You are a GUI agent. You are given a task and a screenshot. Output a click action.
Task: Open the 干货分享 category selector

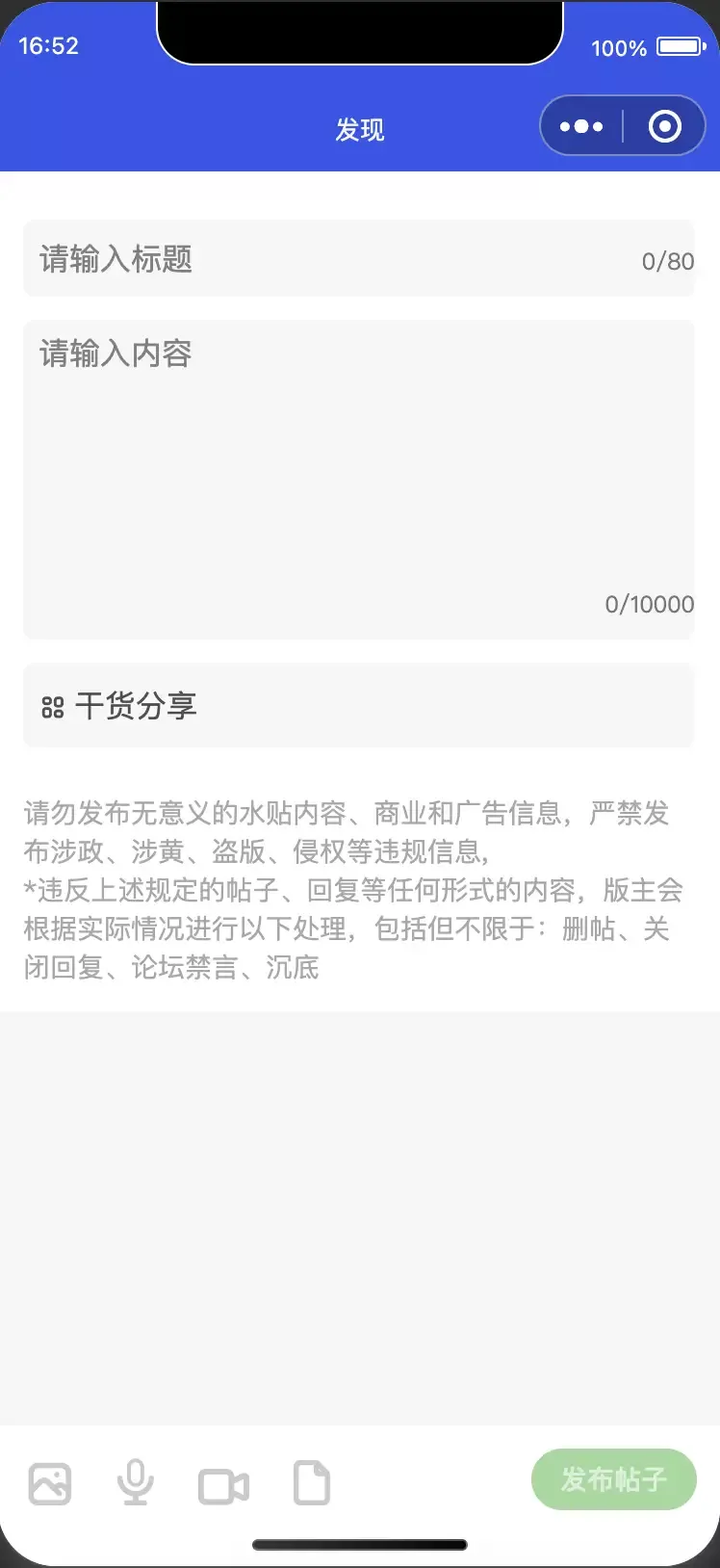pyautogui.click(x=358, y=705)
